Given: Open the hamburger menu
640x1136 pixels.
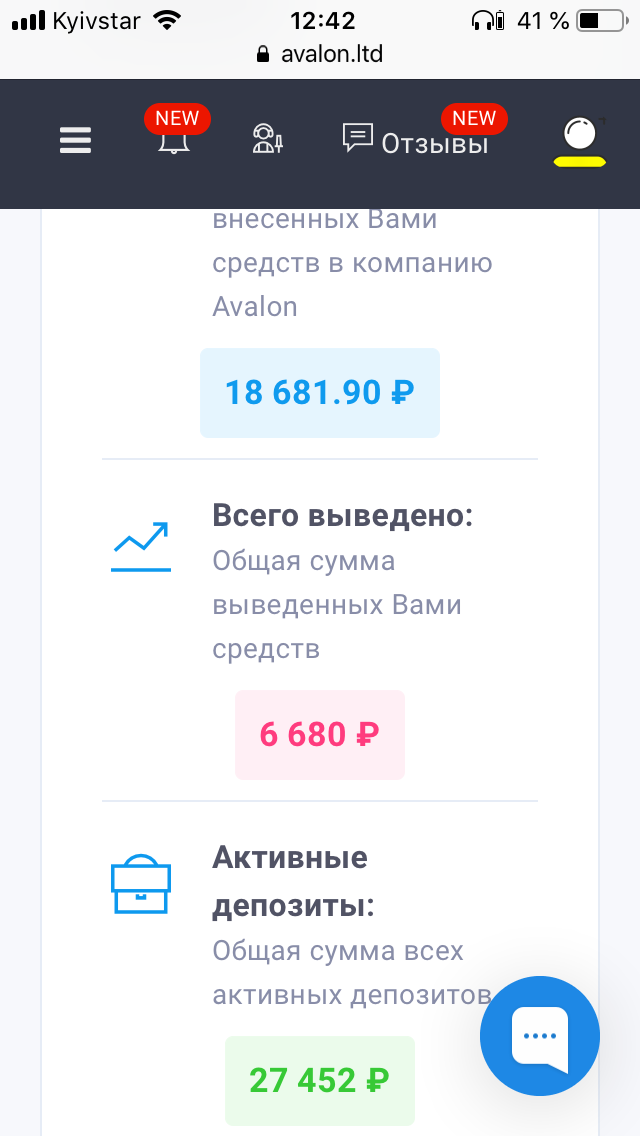Looking at the screenshot, I should [x=75, y=140].
